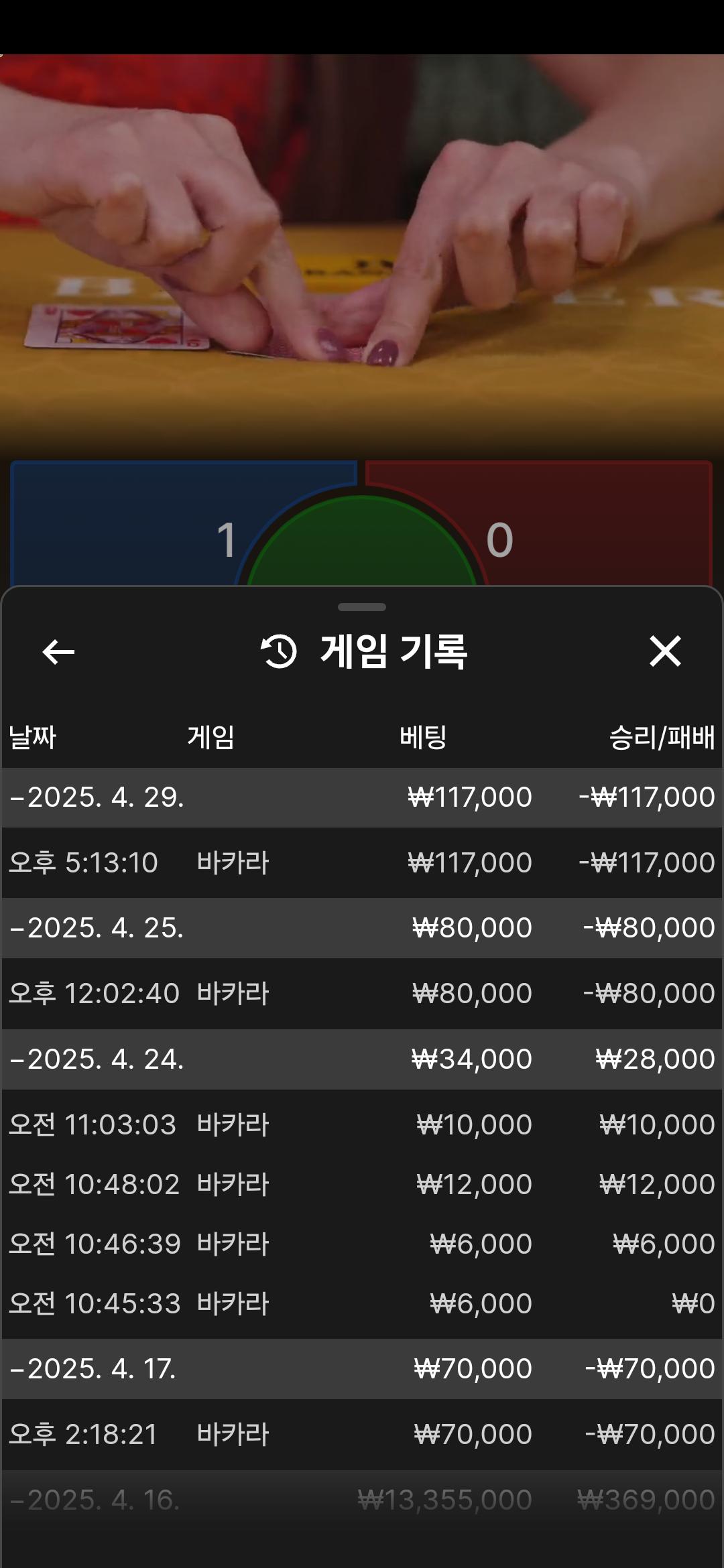Open the 오전 10:48:02 baccarat record
This screenshot has width=724, height=1568.
point(362,1184)
